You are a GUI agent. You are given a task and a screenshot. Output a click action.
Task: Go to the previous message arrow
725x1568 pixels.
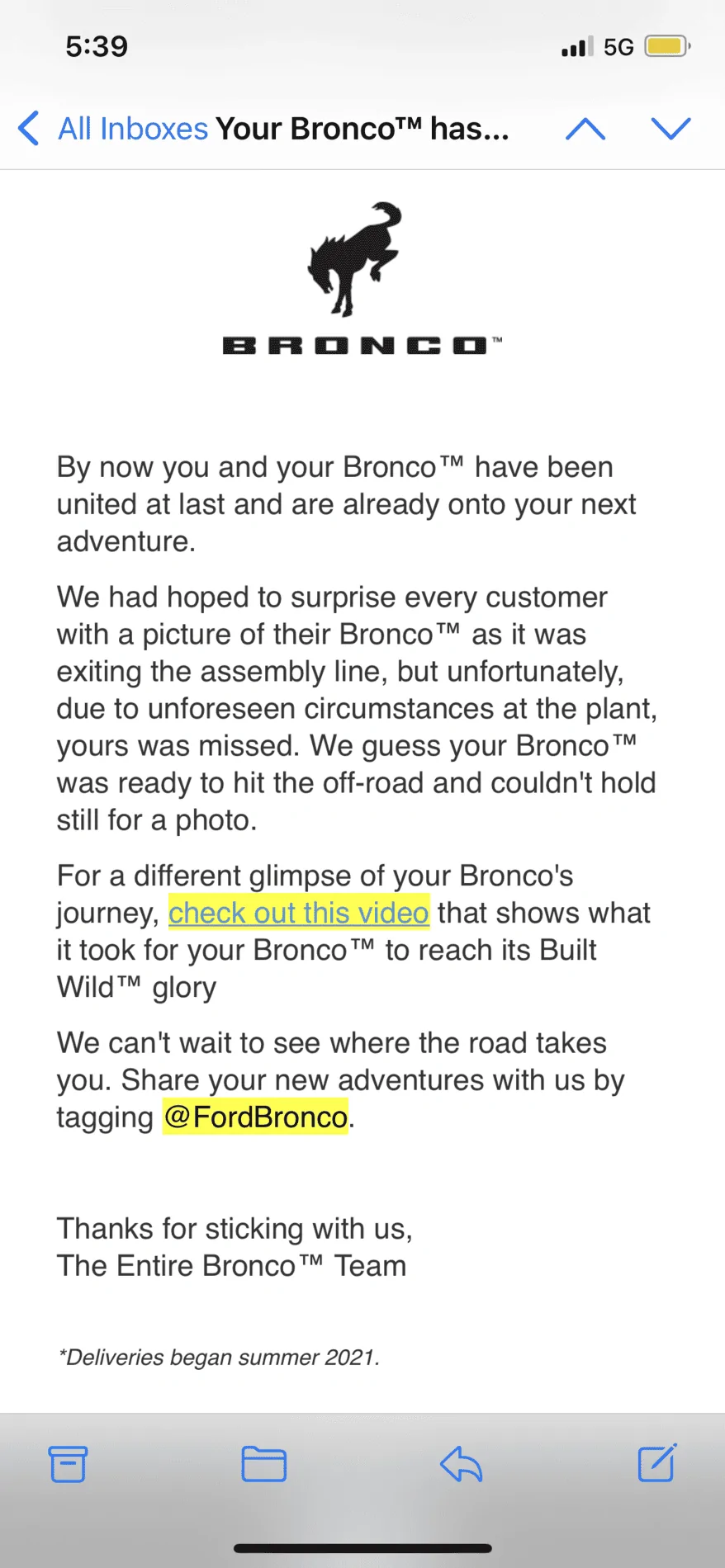(x=585, y=129)
